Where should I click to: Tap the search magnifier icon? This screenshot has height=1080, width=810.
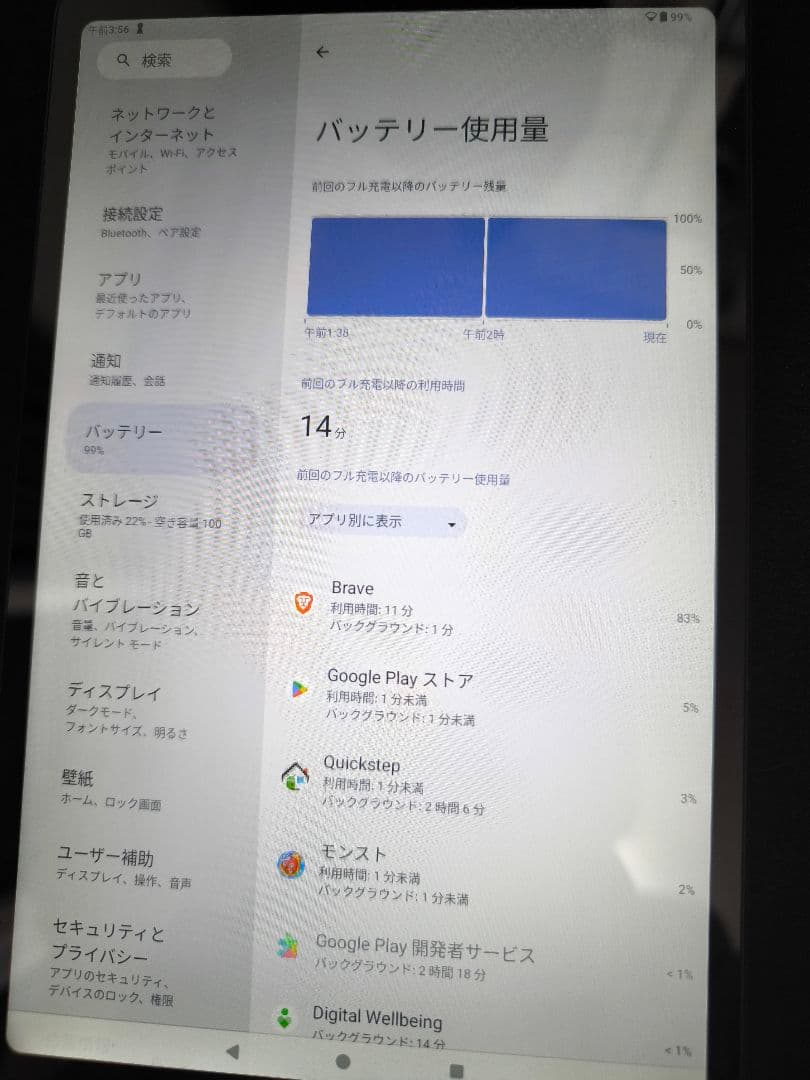point(122,60)
